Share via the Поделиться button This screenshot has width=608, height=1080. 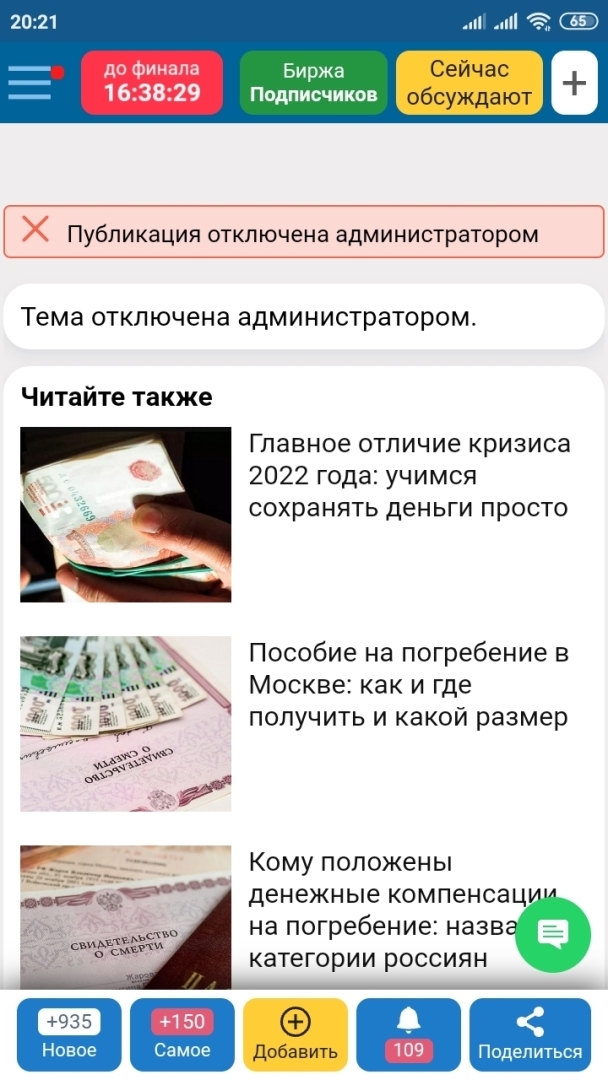click(529, 1035)
